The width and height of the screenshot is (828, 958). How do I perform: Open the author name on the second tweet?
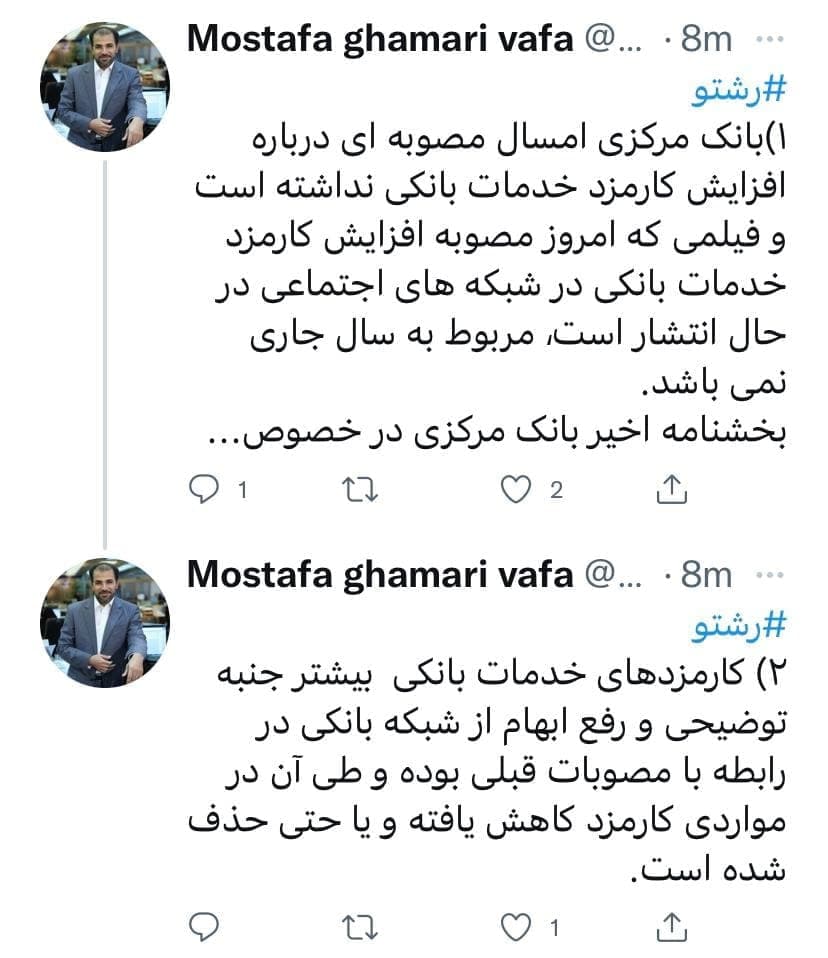[x=380, y=574]
